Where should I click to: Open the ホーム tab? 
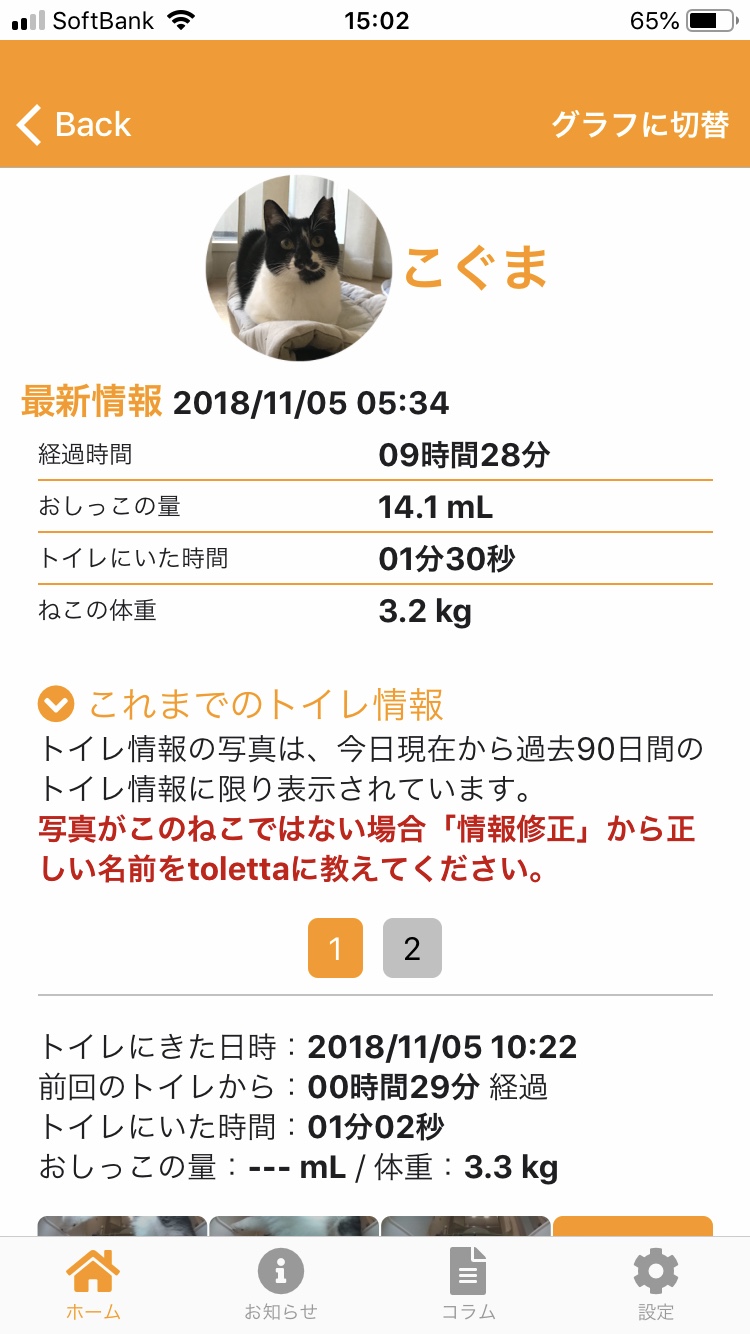tap(93, 1285)
